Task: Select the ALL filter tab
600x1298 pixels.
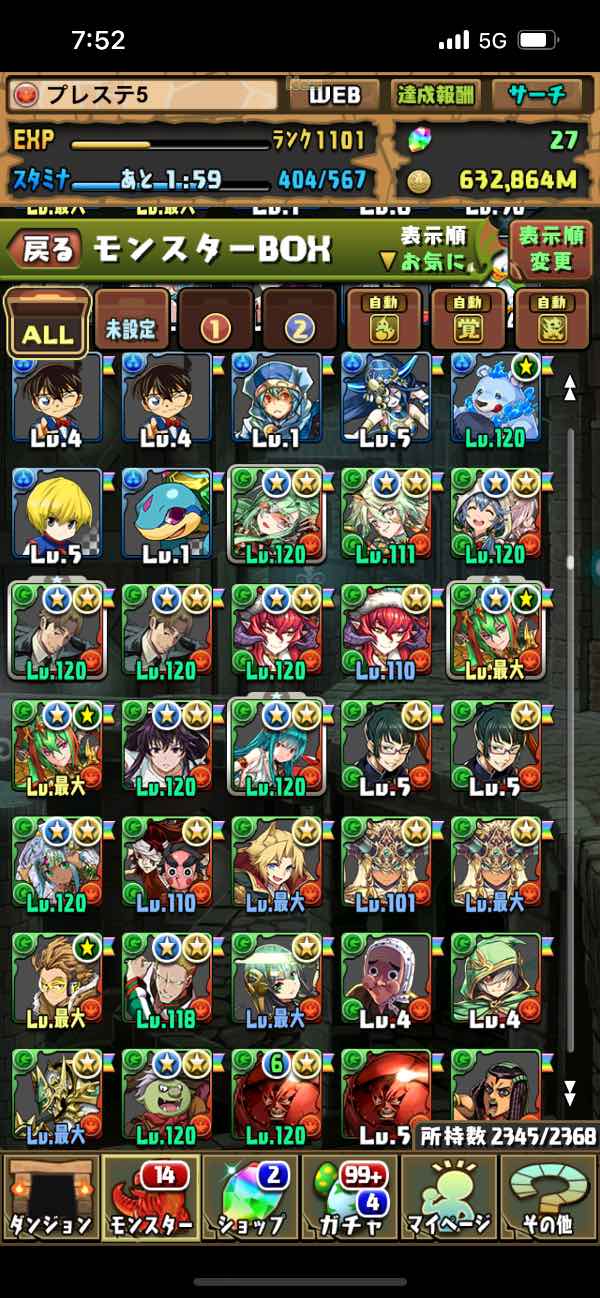Action: coord(47,322)
